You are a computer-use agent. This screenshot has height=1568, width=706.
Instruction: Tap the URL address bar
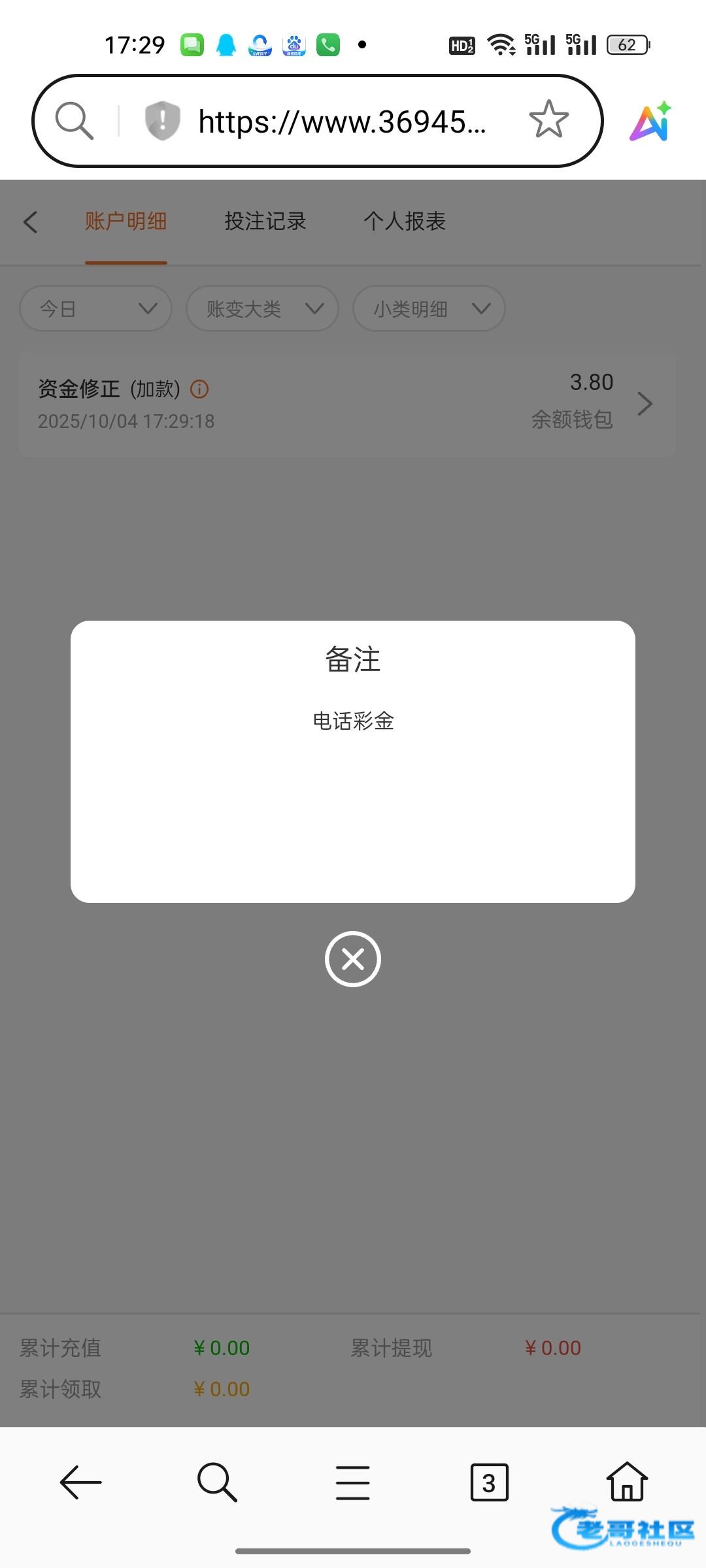coord(342,122)
